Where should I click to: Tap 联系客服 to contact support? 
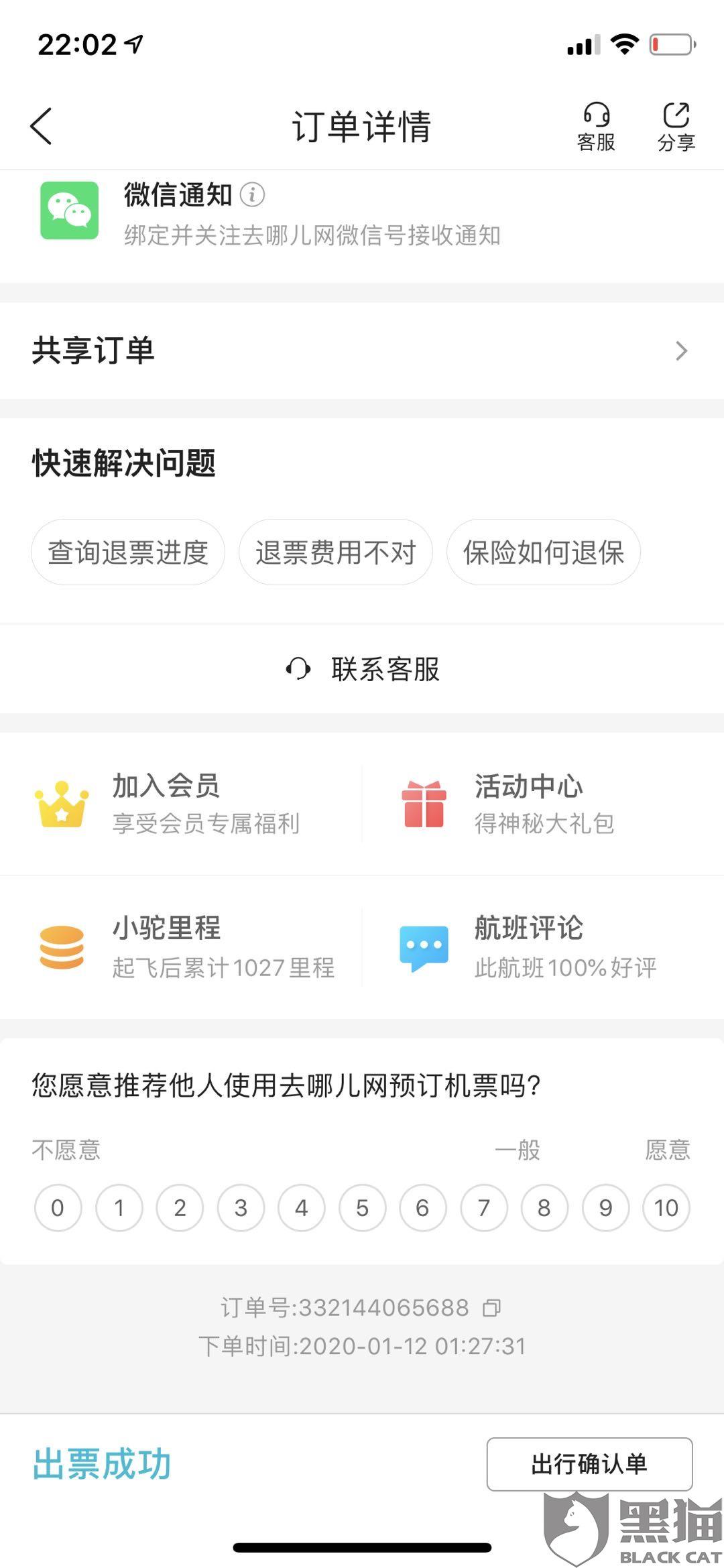(x=362, y=668)
